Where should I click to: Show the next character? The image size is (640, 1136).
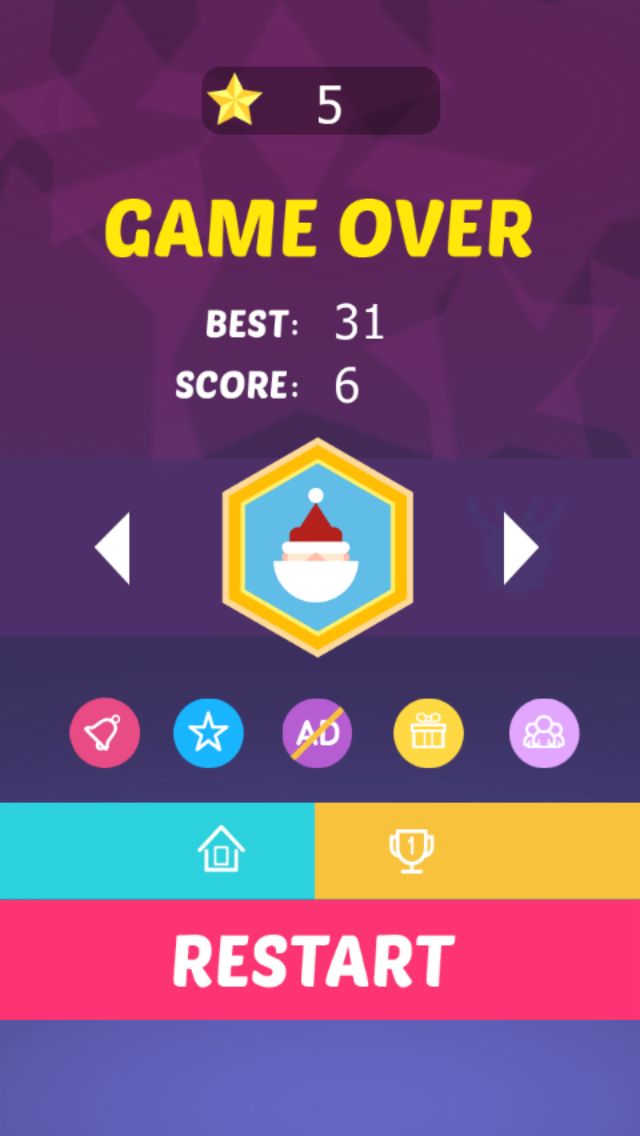click(x=520, y=547)
